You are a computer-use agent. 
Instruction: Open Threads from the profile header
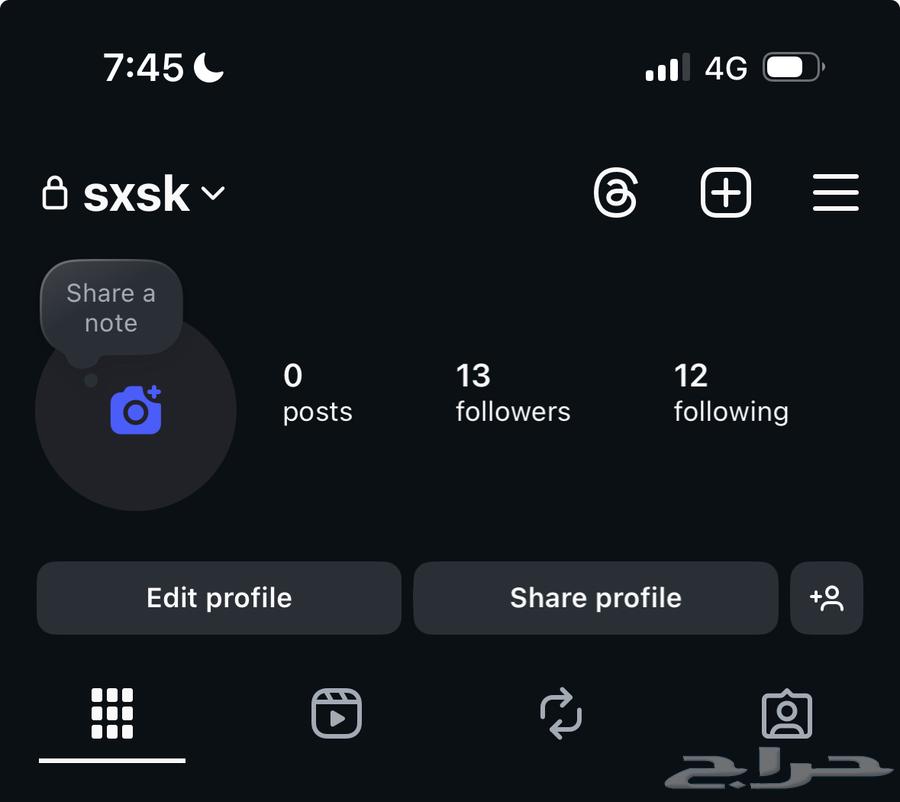click(615, 193)
